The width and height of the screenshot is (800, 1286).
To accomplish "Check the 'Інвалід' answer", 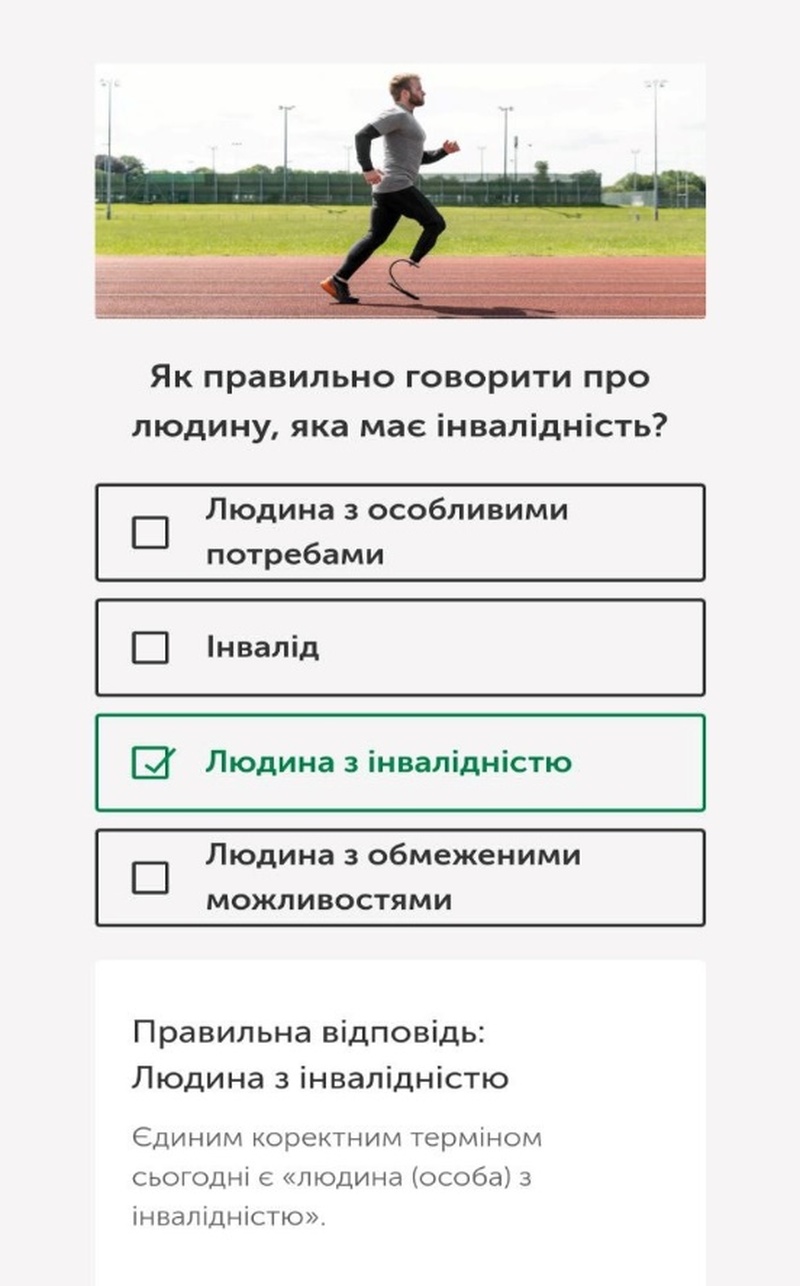I will pos(151,648).
